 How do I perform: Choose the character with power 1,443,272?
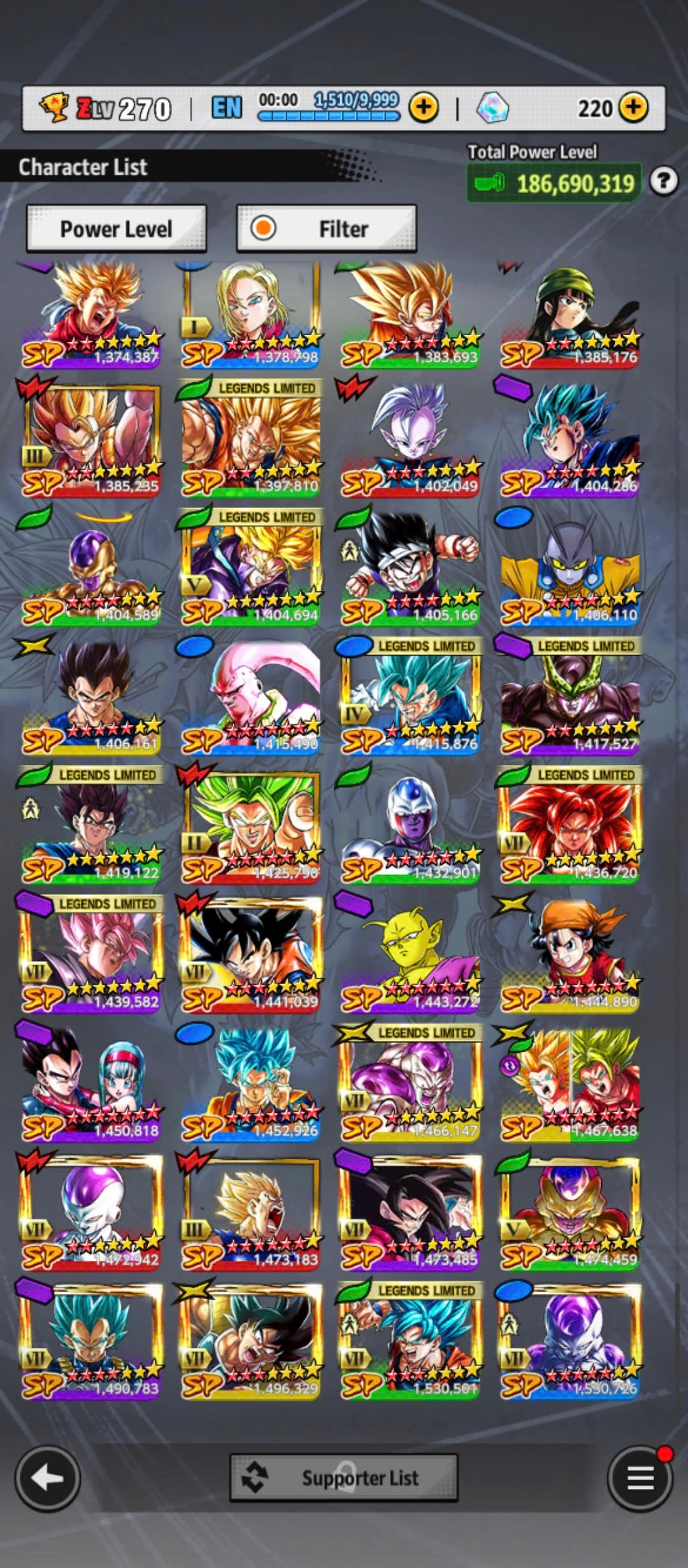point(410,955)
